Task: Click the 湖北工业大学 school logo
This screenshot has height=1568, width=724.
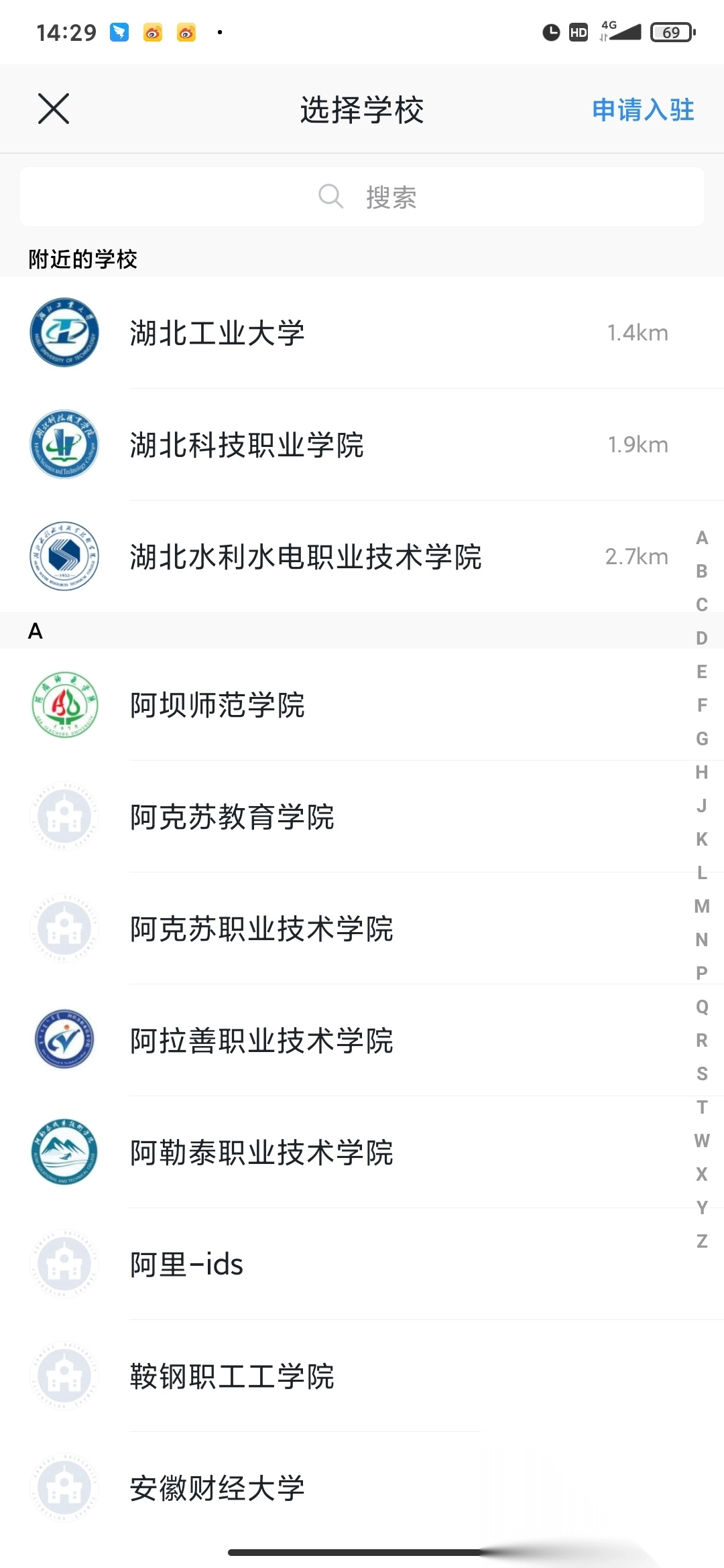Action: click(x=64, y=332)
